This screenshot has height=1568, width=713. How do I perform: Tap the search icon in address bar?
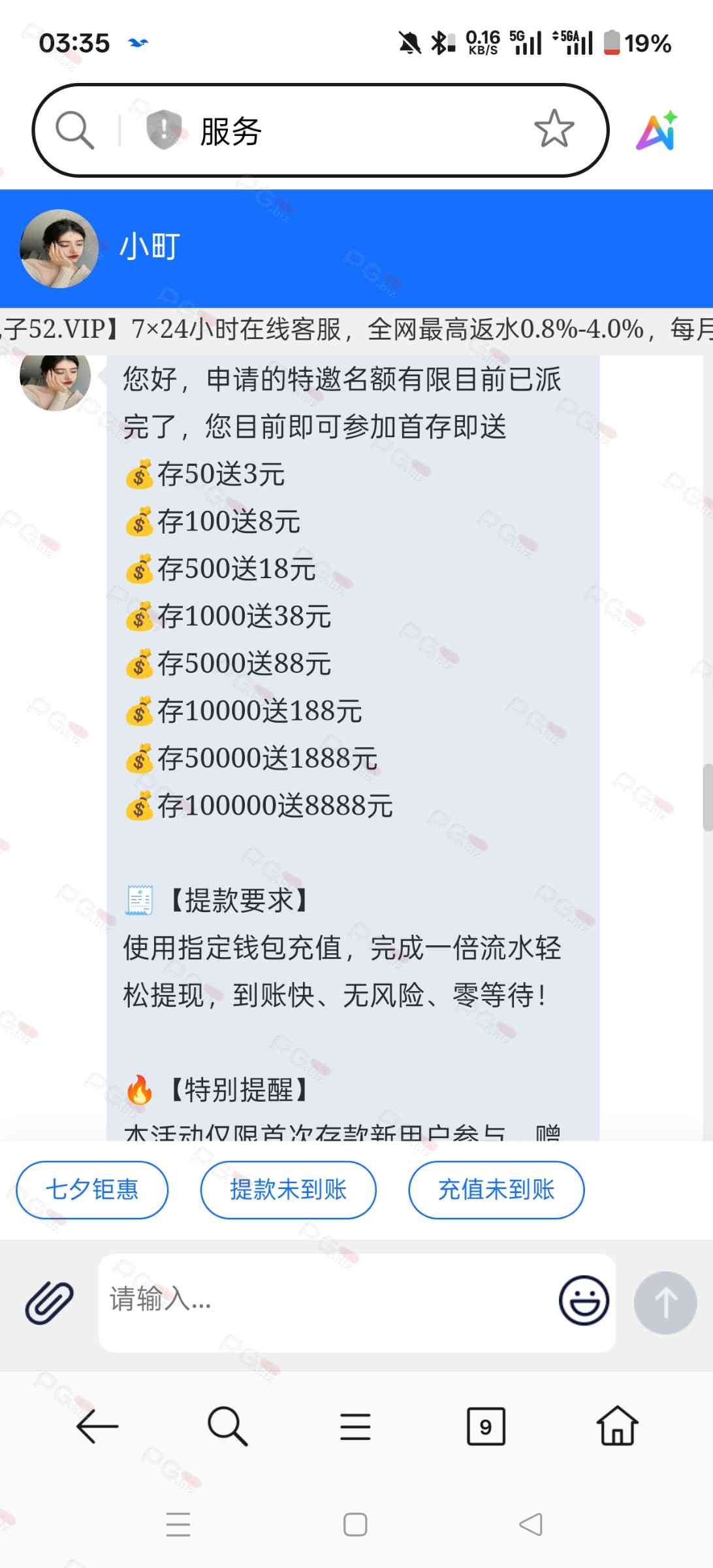74,130
